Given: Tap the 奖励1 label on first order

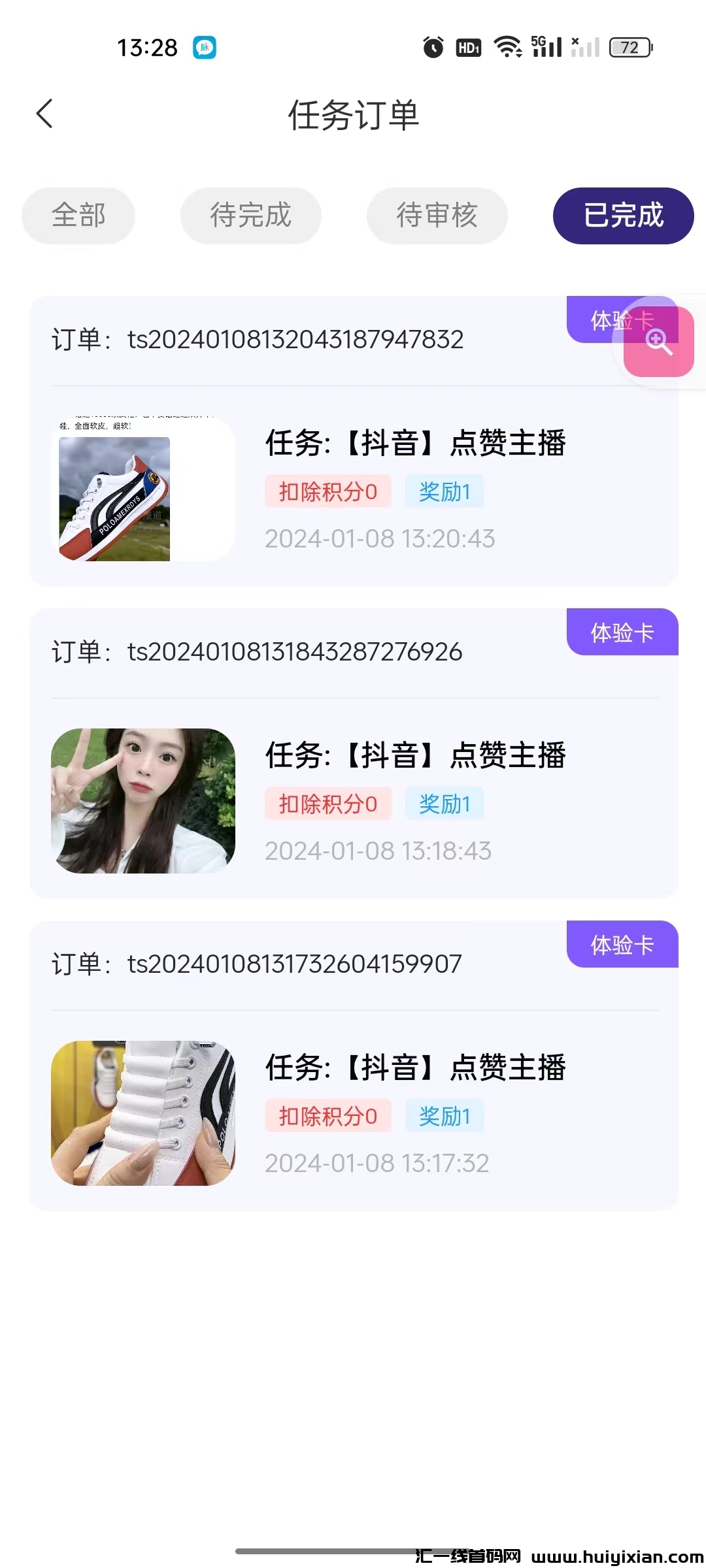Looking at the screenshot, I should [x=445, y=492].
